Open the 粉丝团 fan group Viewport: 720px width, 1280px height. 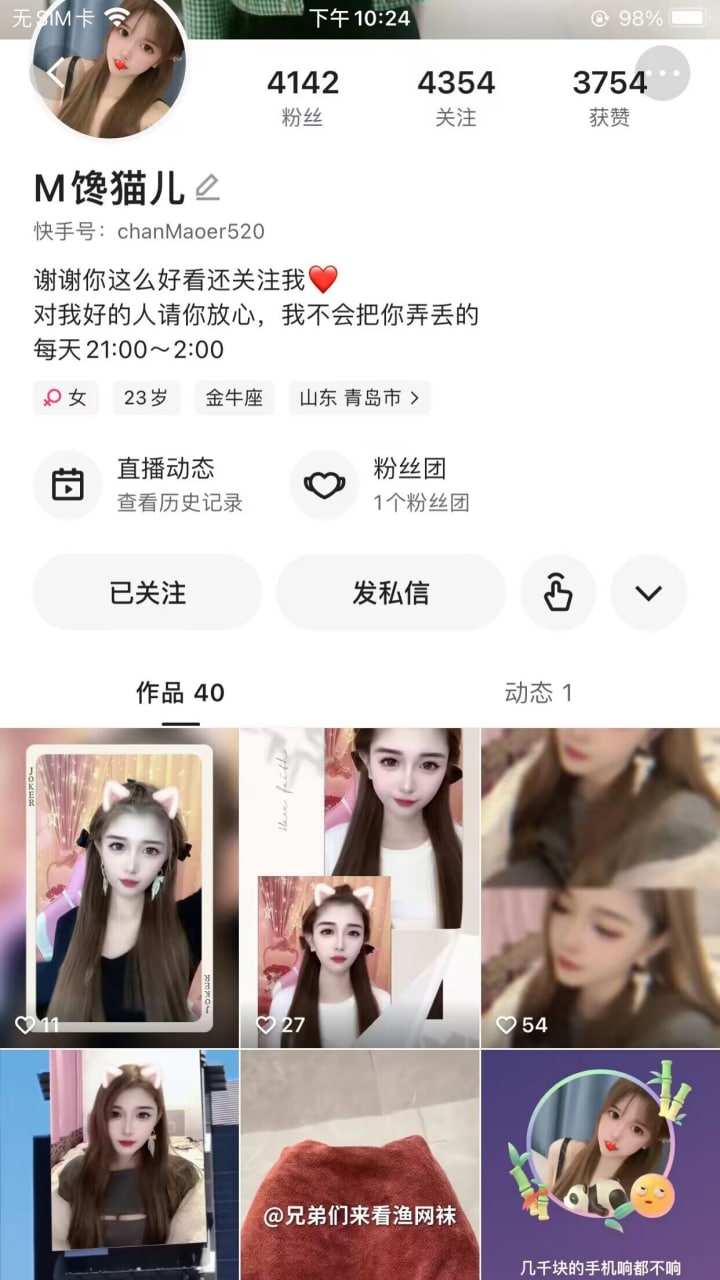382,484
